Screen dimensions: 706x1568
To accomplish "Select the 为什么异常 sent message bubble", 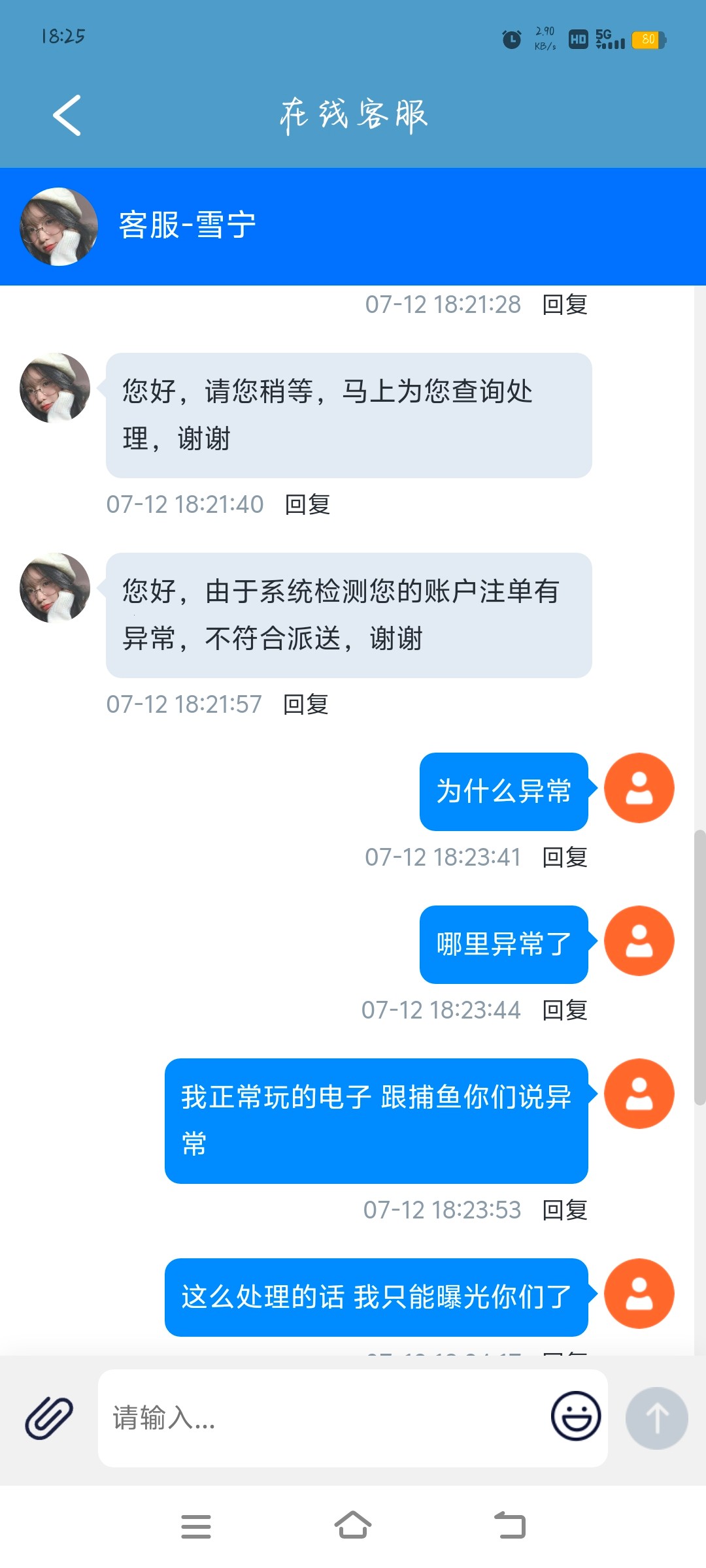I will pyautogui.click(x=503, y=791).
